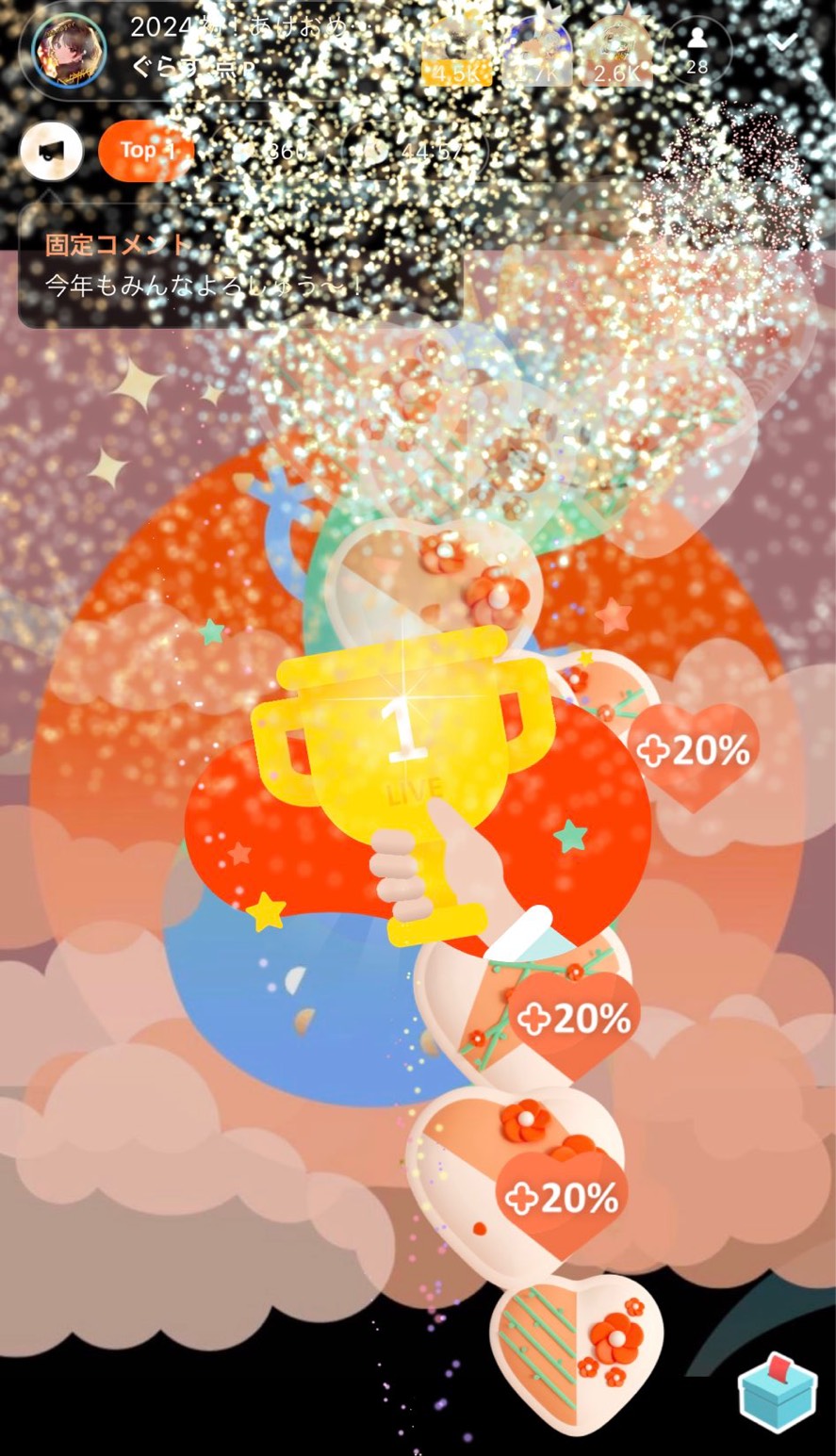Open the ballot box icon
The height and width of the screenshot is (1456, 836).
(778, 1394)
